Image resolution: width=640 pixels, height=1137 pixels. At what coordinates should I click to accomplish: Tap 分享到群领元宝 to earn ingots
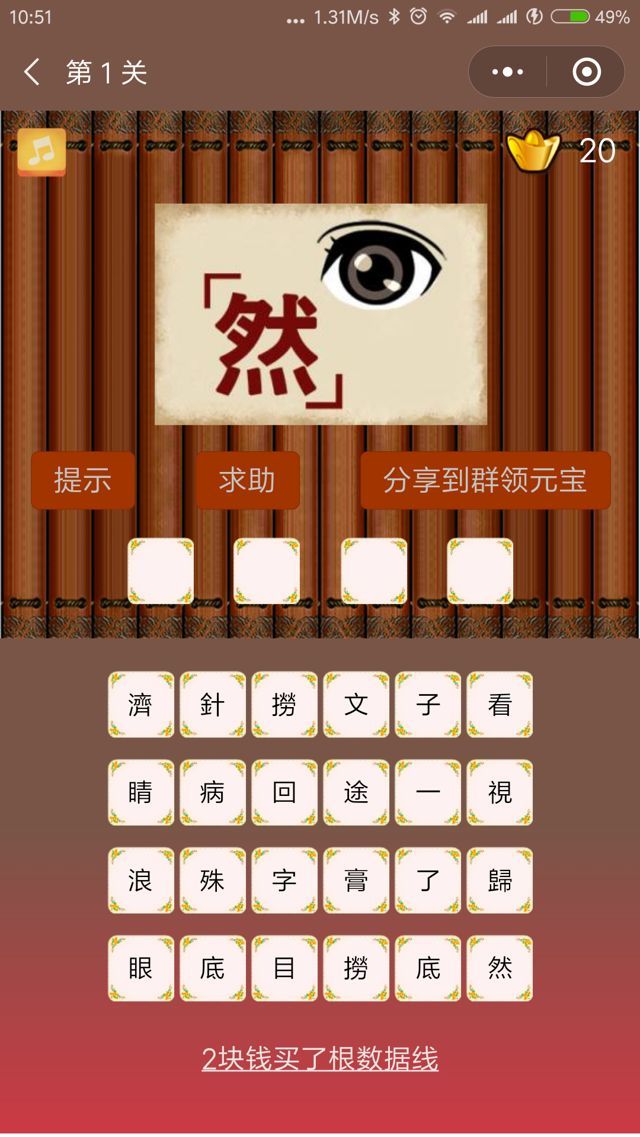(485, 480)
